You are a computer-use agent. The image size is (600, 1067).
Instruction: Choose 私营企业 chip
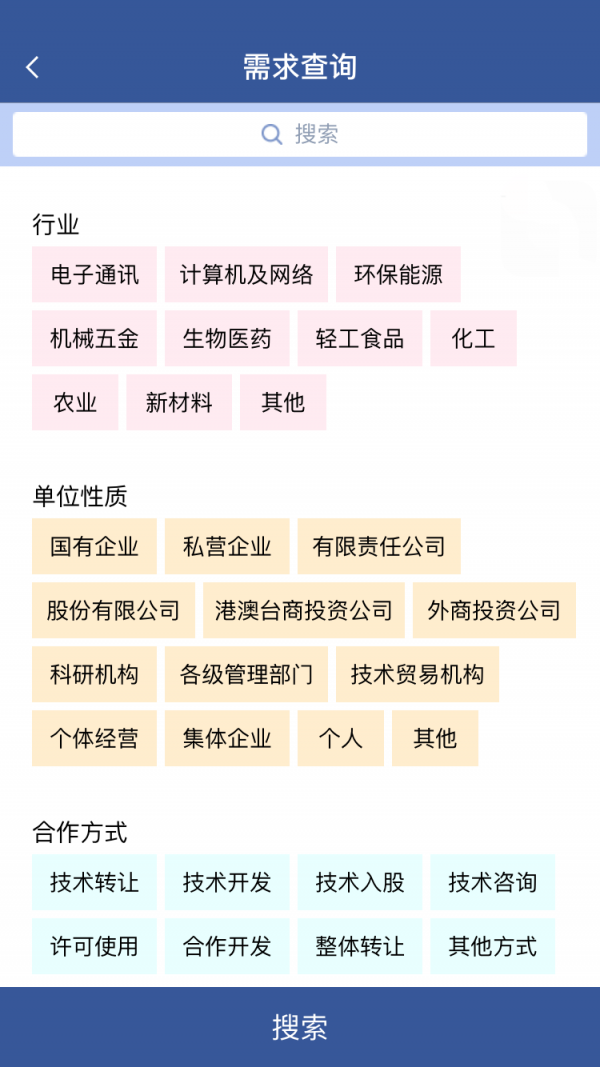(227, 546)
